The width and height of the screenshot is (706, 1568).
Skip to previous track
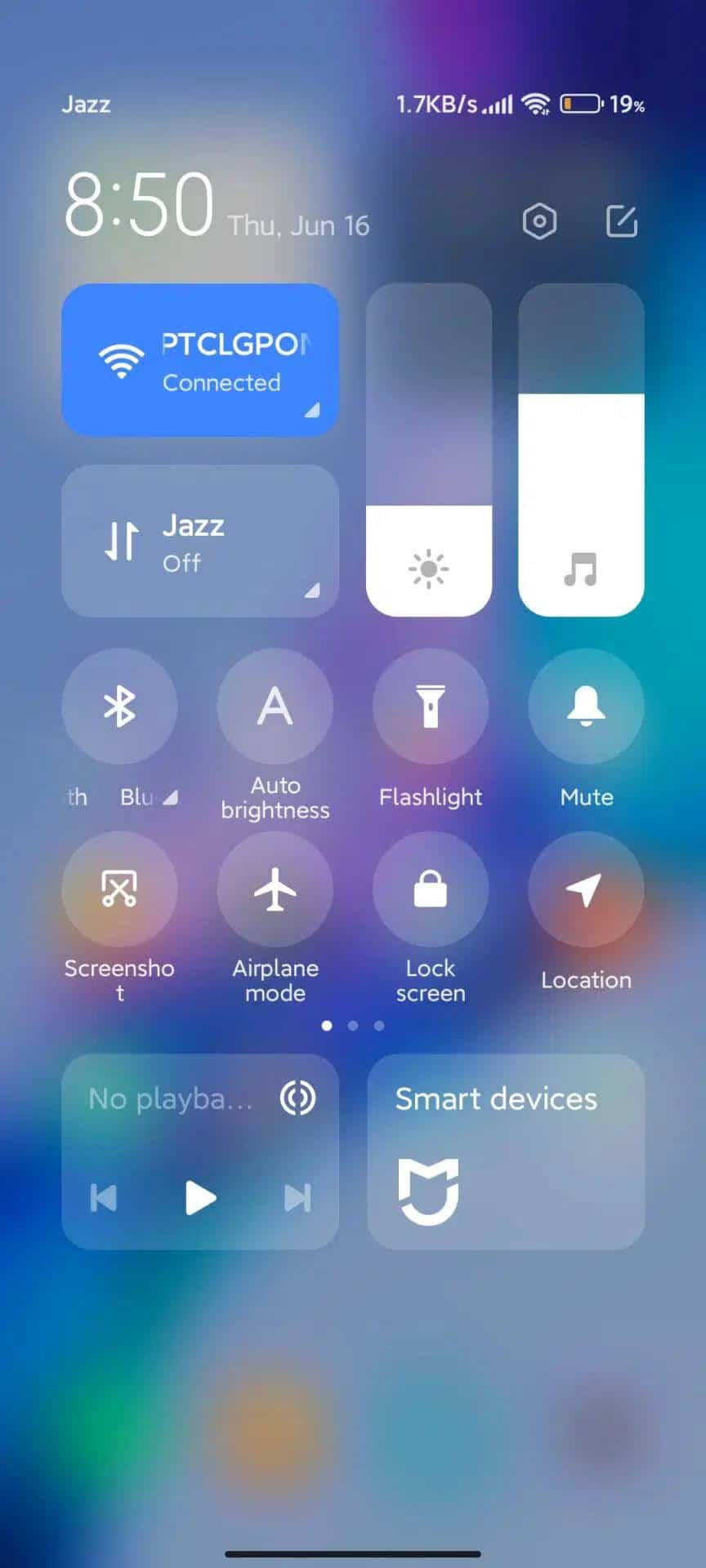point(103,1198)
